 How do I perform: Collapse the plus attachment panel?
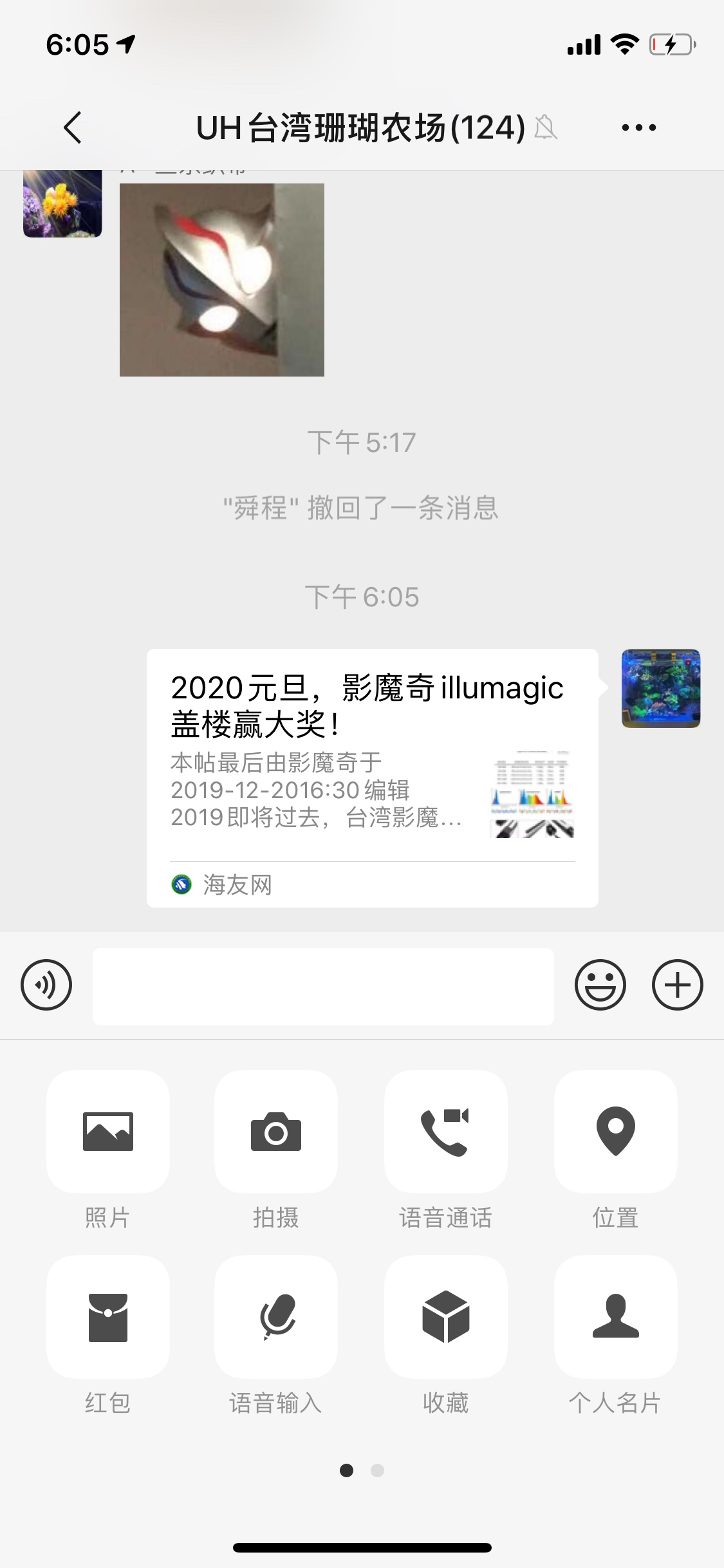point(677,985)
